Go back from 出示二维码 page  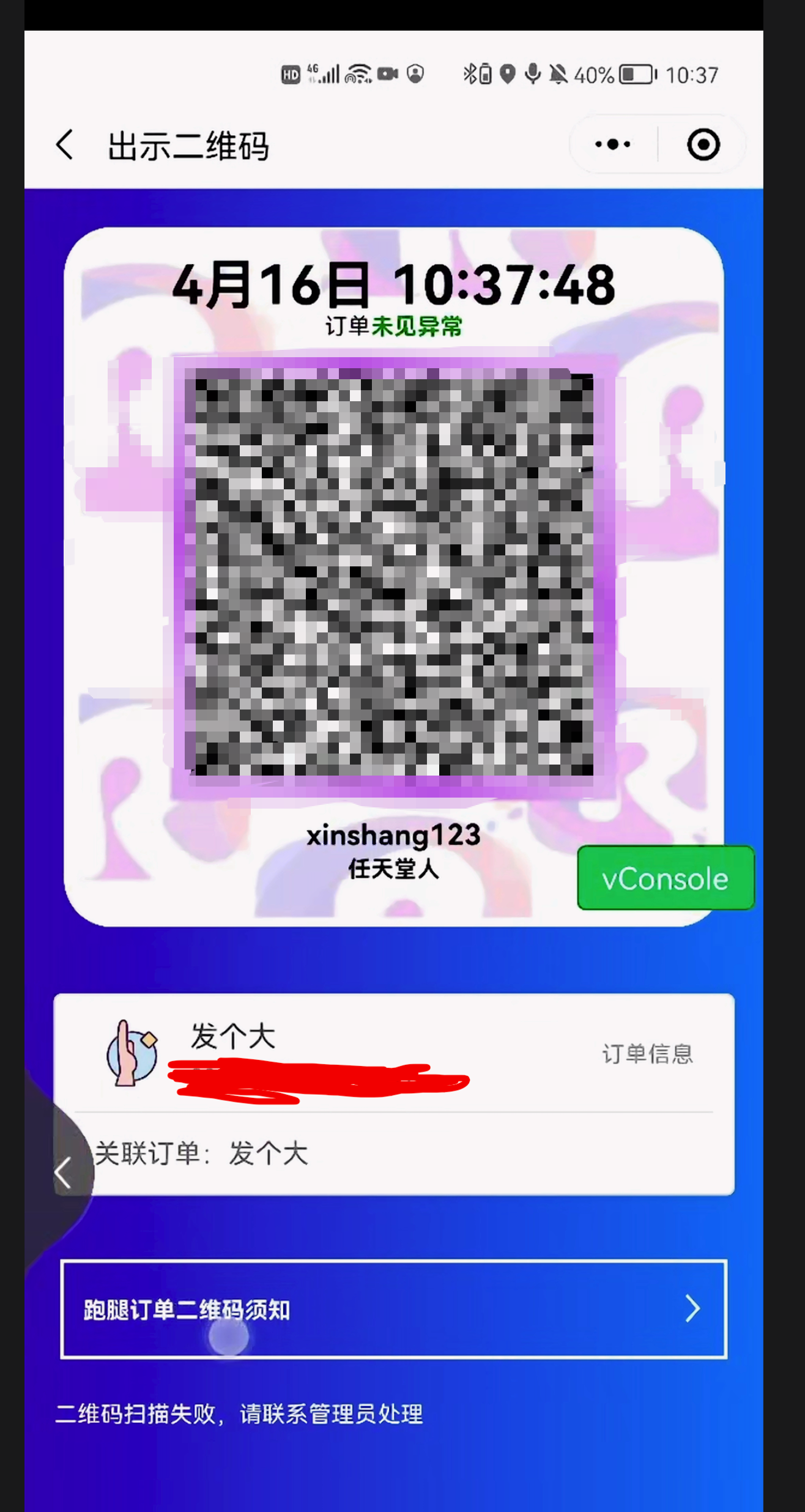point(65,145)
